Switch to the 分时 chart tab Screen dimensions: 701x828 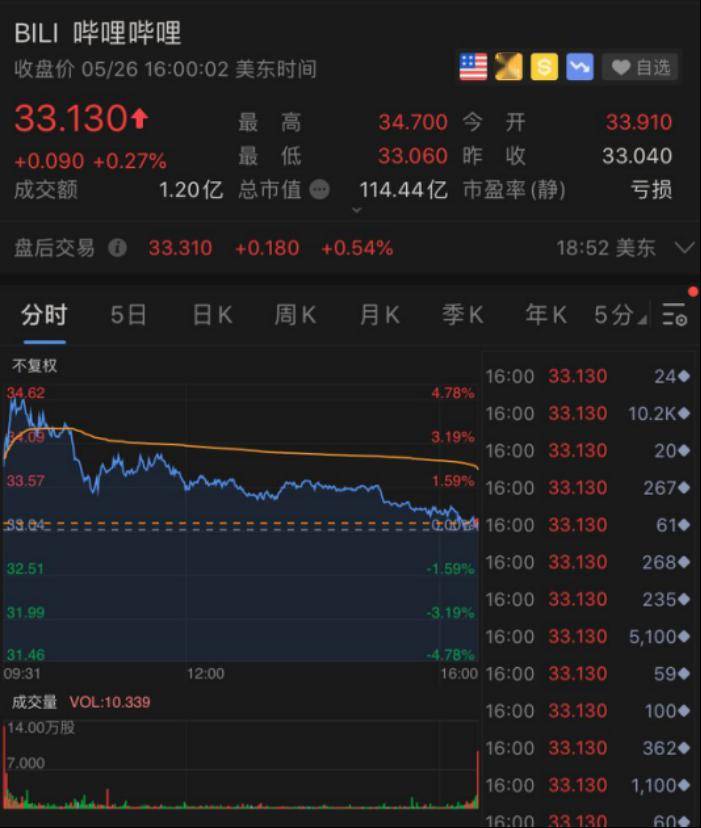point(44,315)
